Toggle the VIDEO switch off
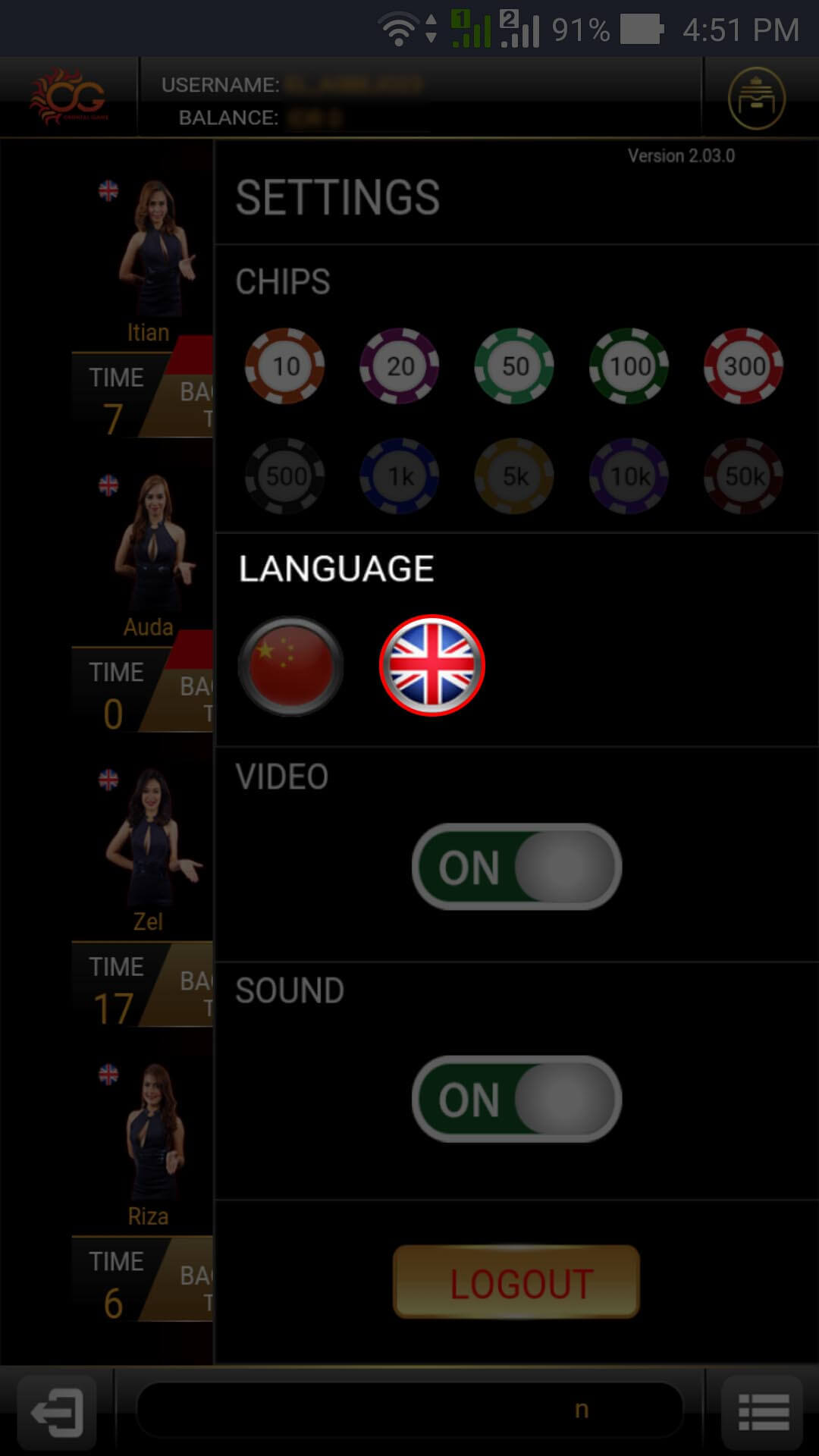The width and height of the screenshot is (819, 1456). point(517,867)
